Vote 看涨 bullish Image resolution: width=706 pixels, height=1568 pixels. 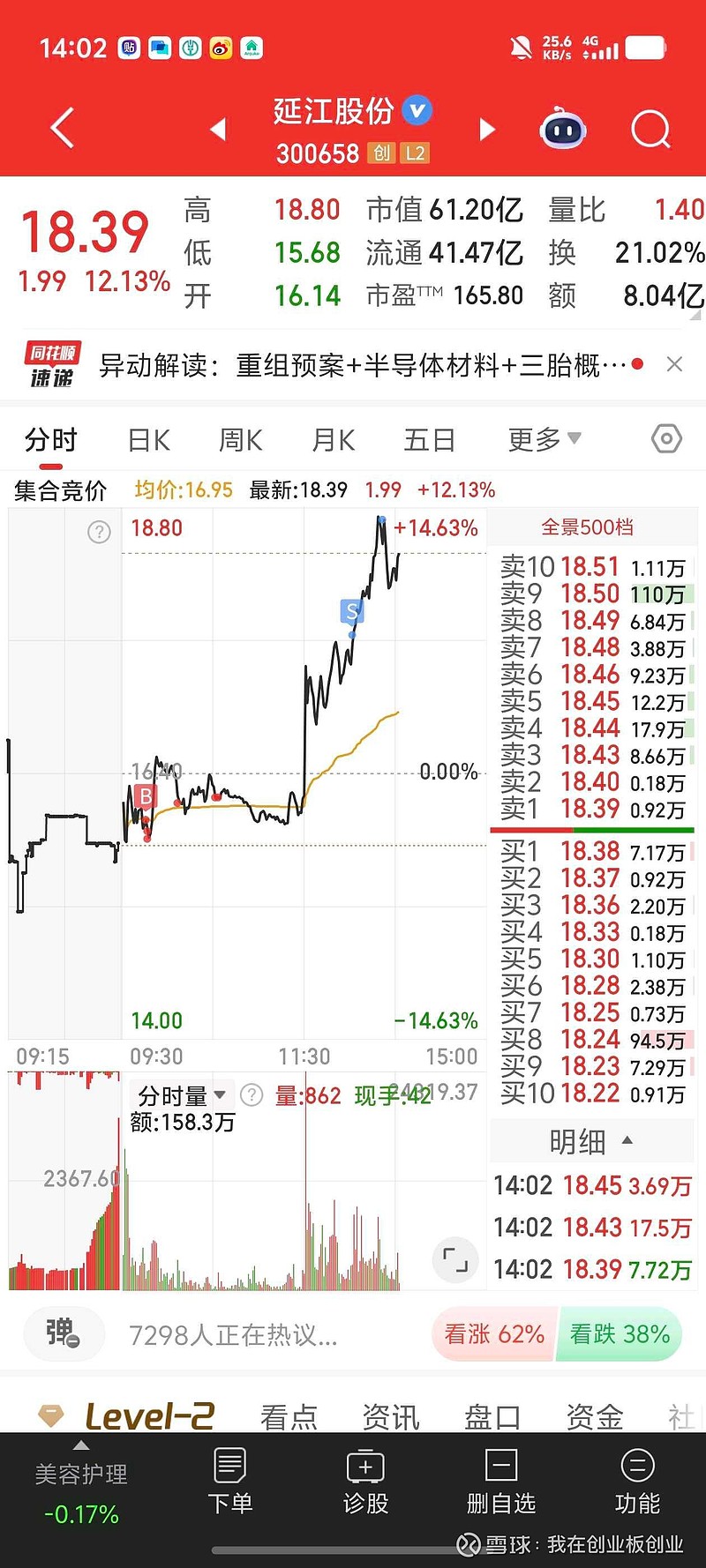(493, 1334)
